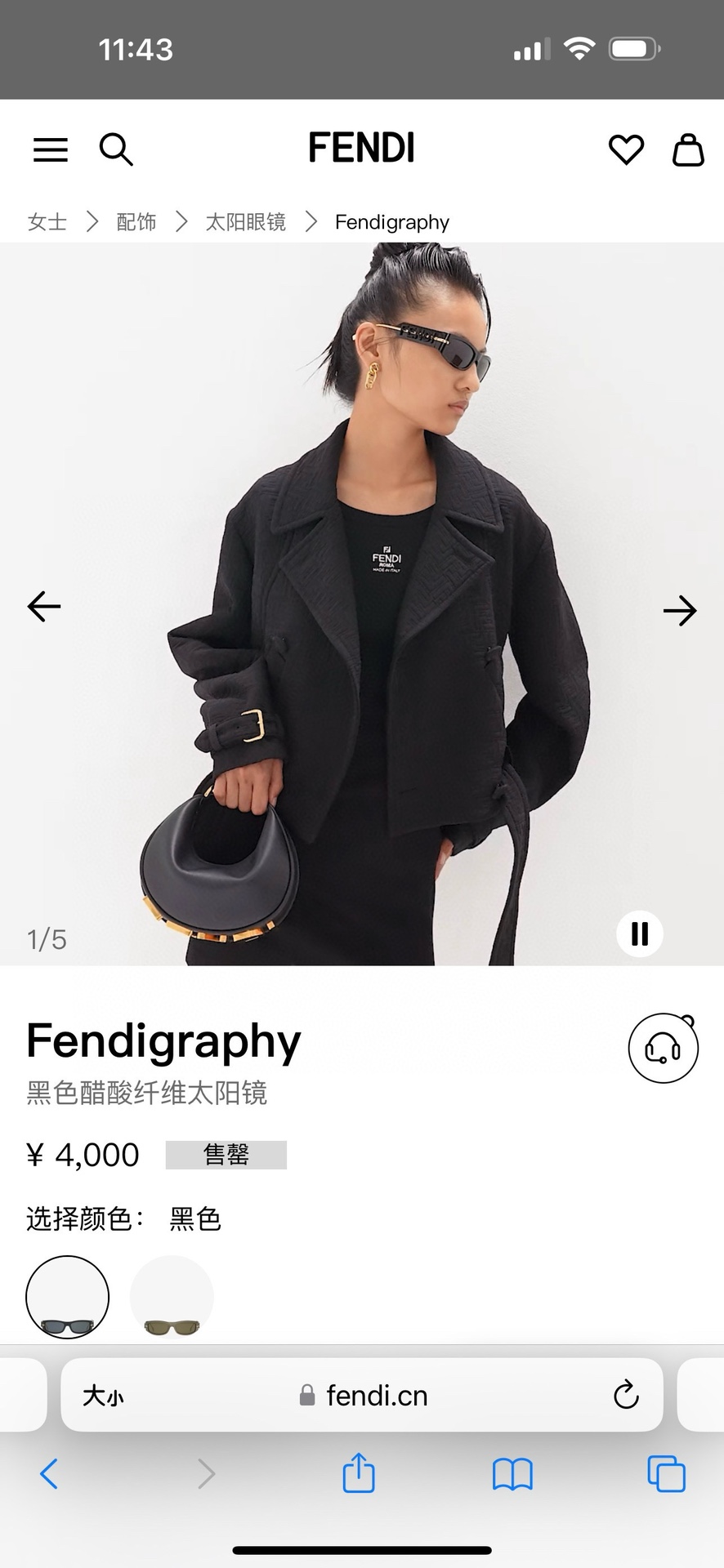Viewport: 724px width, 1568px height.
Task: Show the next product image
Action: [679, 610]
